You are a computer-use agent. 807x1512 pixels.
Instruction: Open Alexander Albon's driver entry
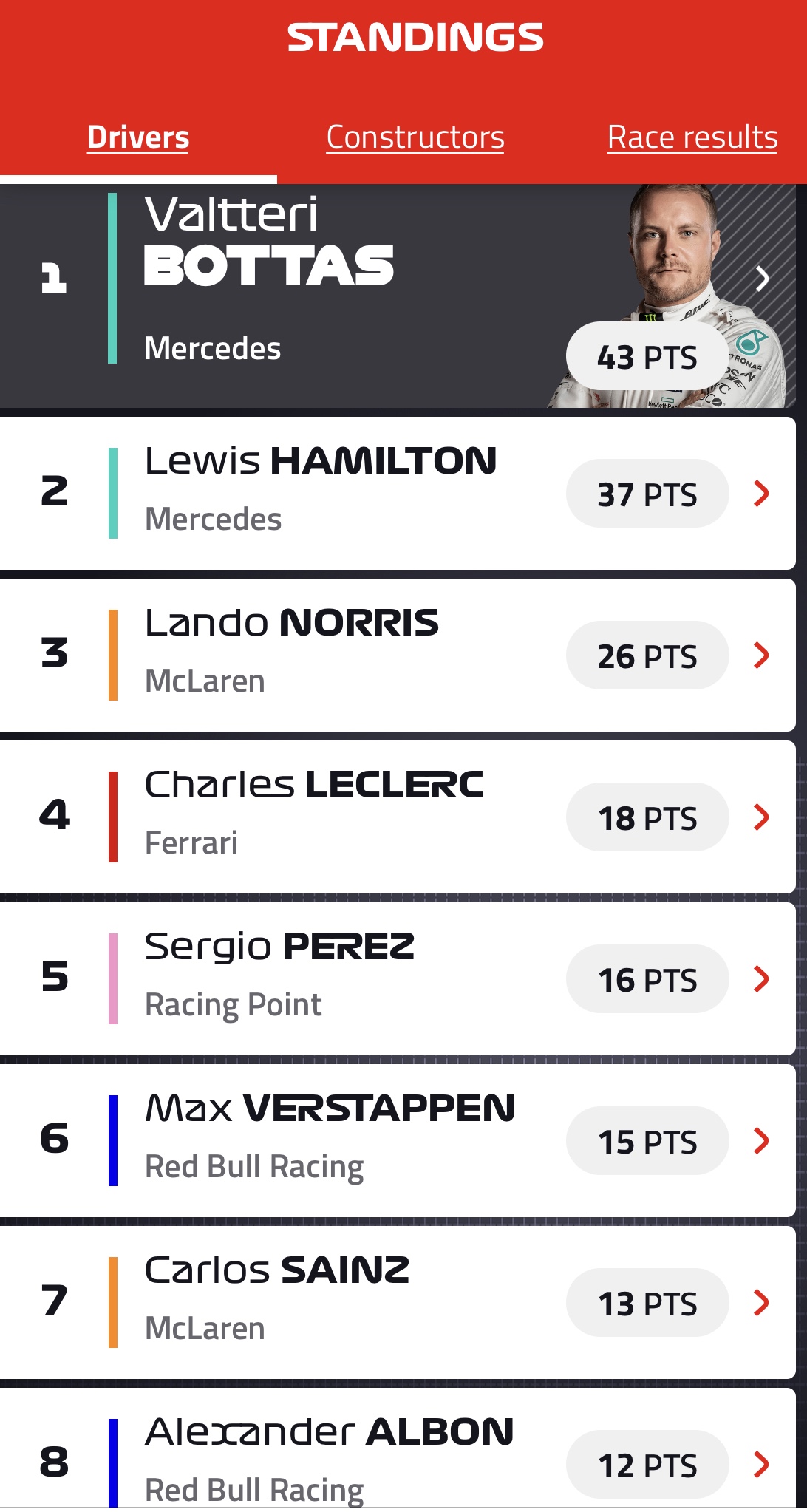(x=398, y=1448)
